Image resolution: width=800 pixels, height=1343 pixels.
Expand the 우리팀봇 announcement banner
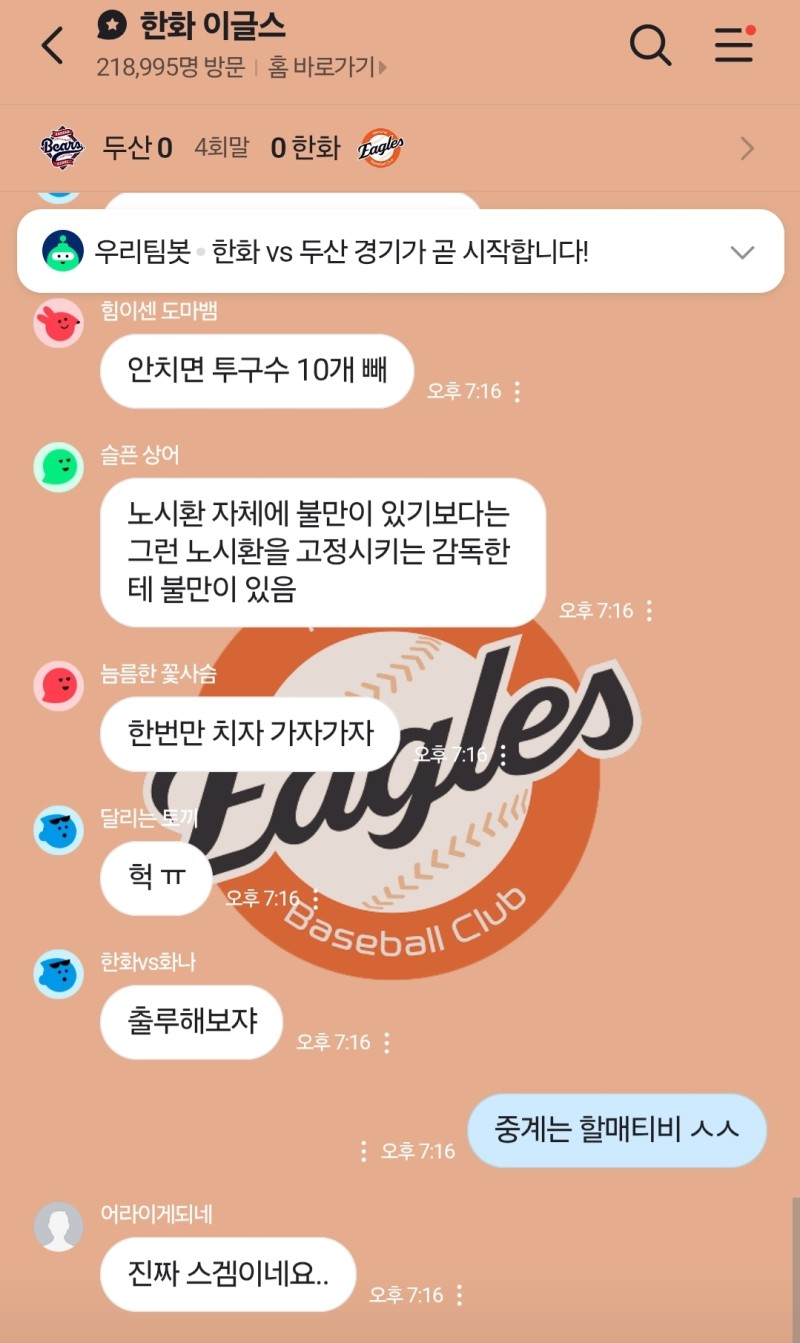point(742,252)
